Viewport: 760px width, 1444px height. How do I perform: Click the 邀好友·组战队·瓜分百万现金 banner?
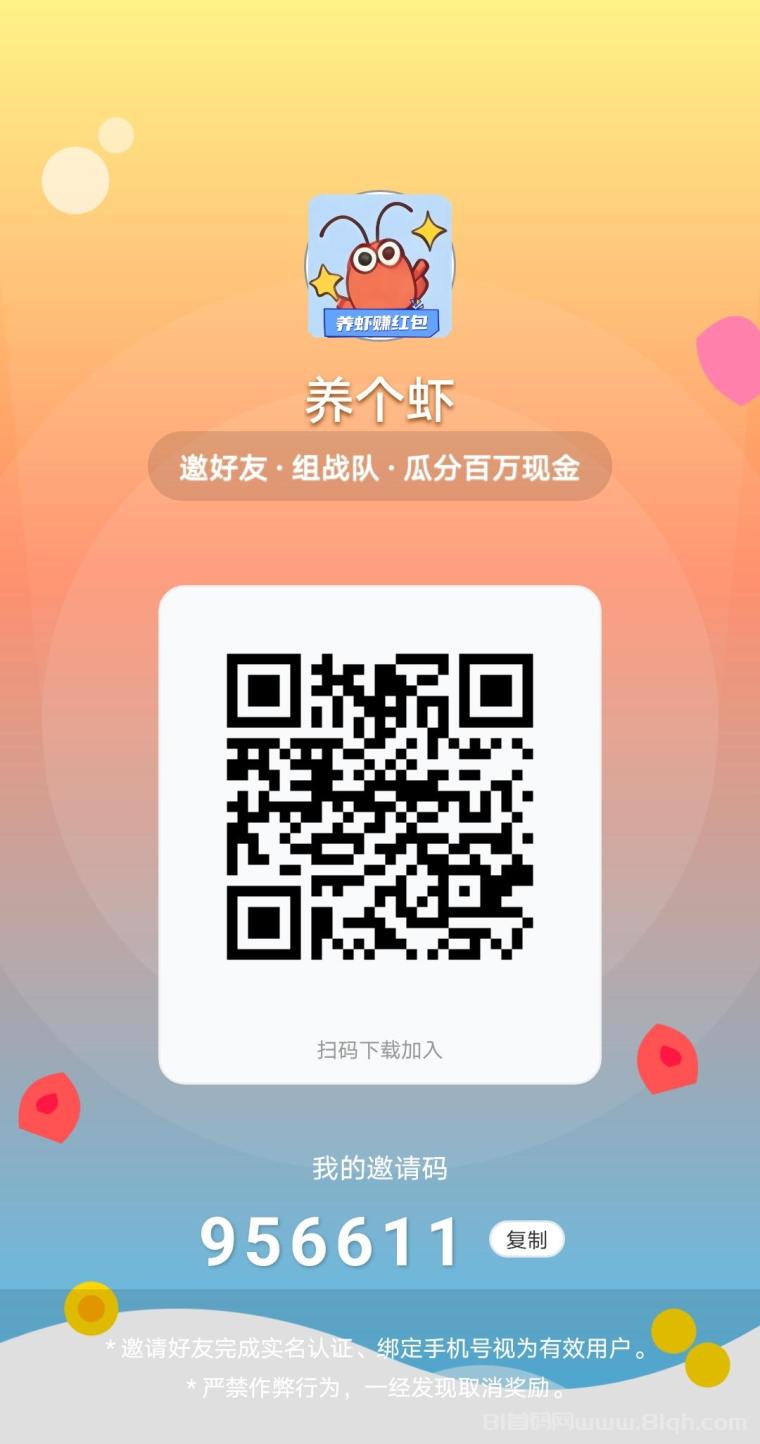[x=379, y=466]
